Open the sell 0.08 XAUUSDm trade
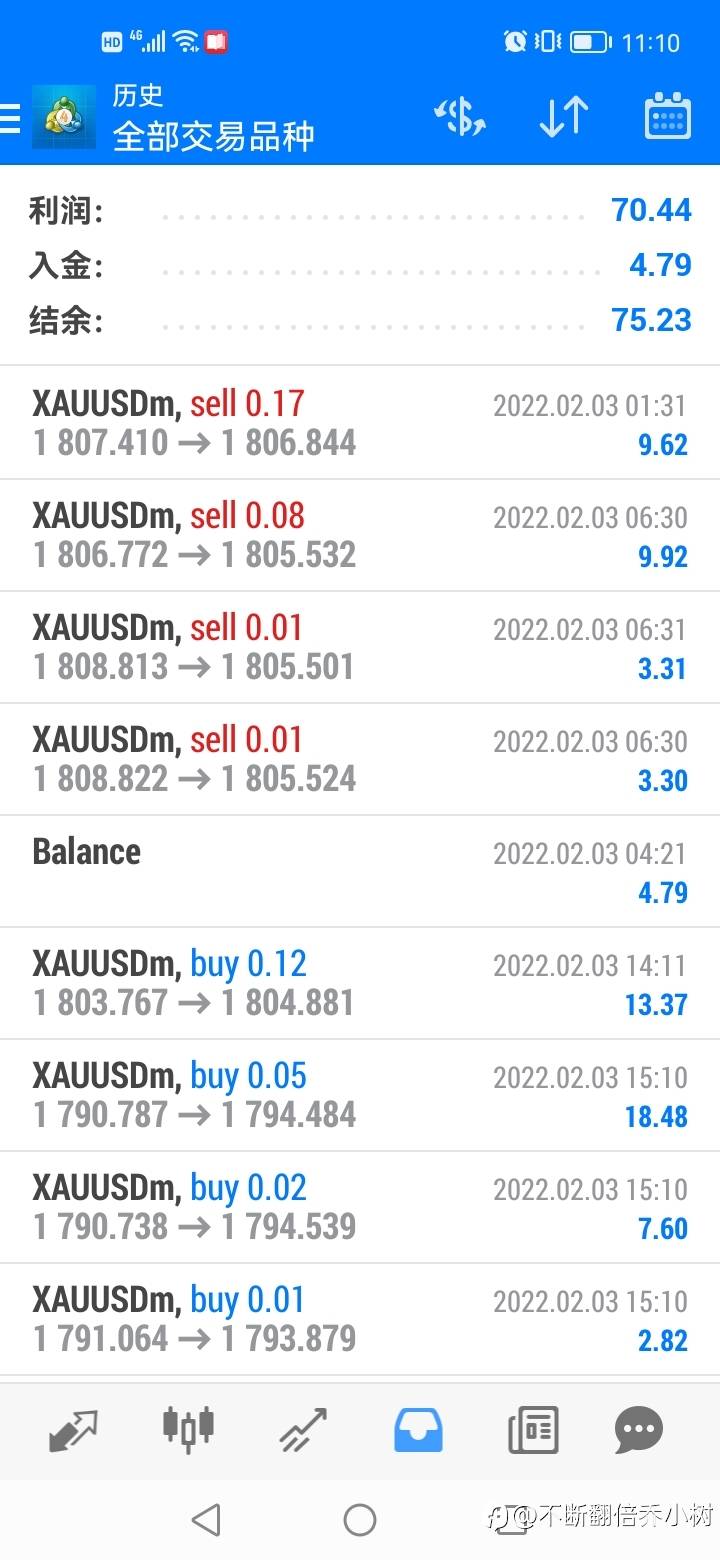This screenshot has width=720, height=1560. click(x=360, y=535)
